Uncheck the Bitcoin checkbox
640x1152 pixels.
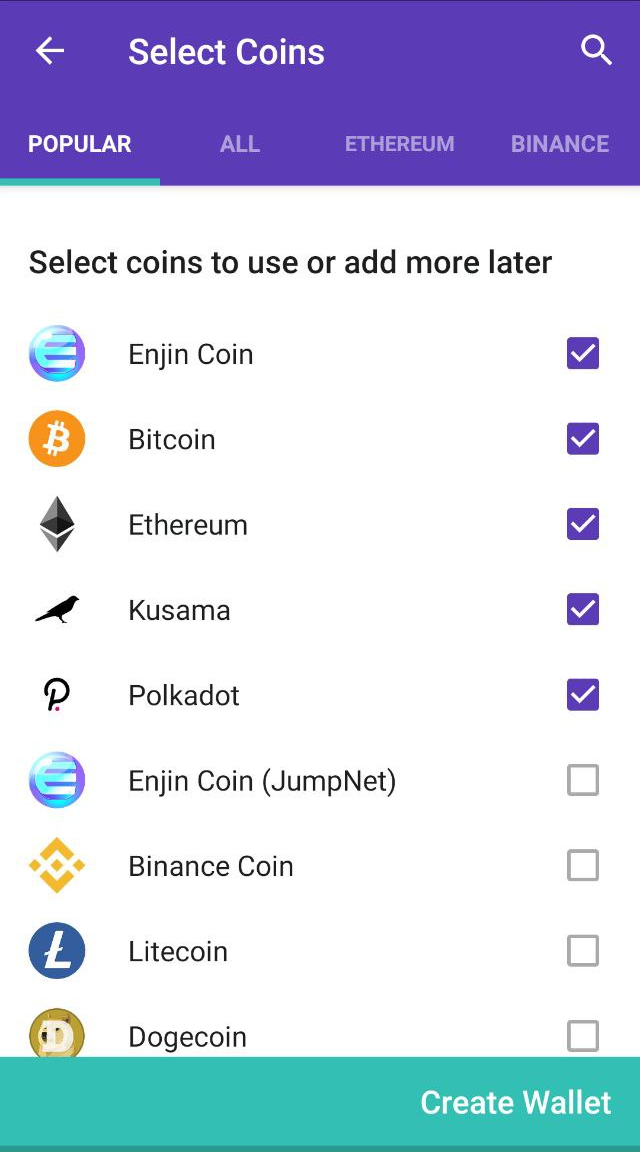[x=583, y=439]
